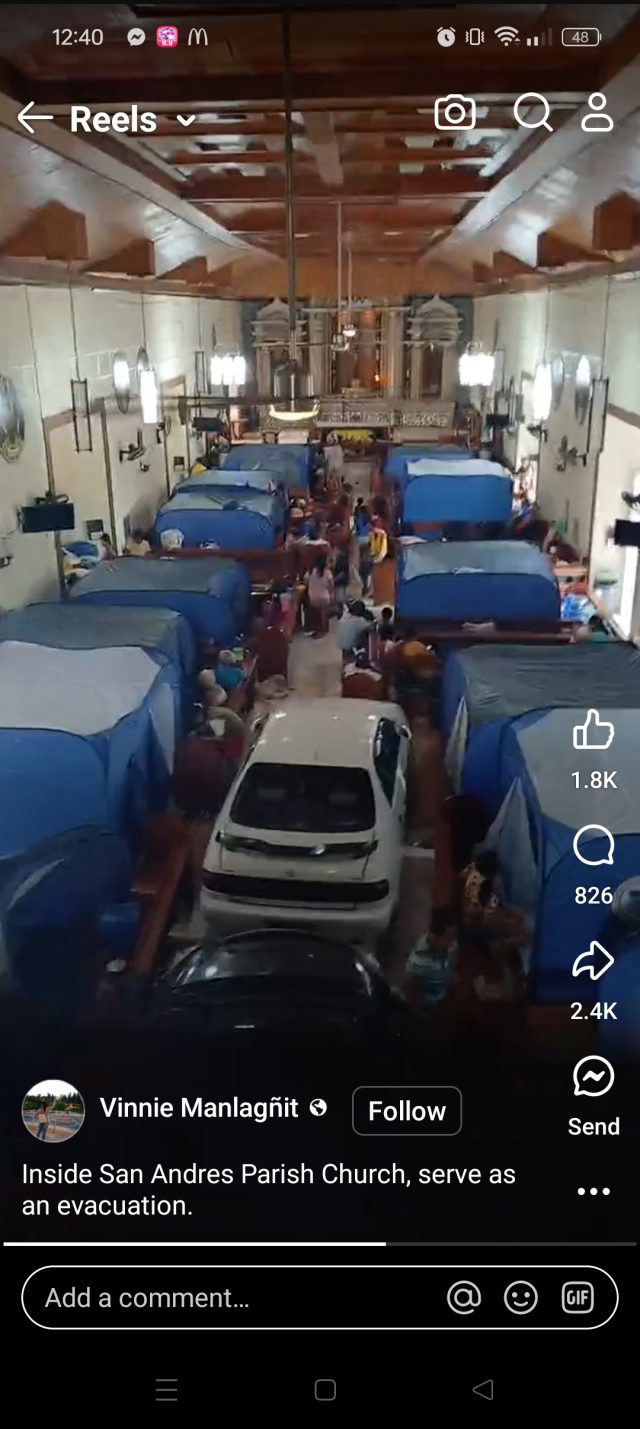The width and height of the screenshot is (640, 1429).
Task: Tap the system back button
Action: pyautogui.click(x=483, y=1389)
